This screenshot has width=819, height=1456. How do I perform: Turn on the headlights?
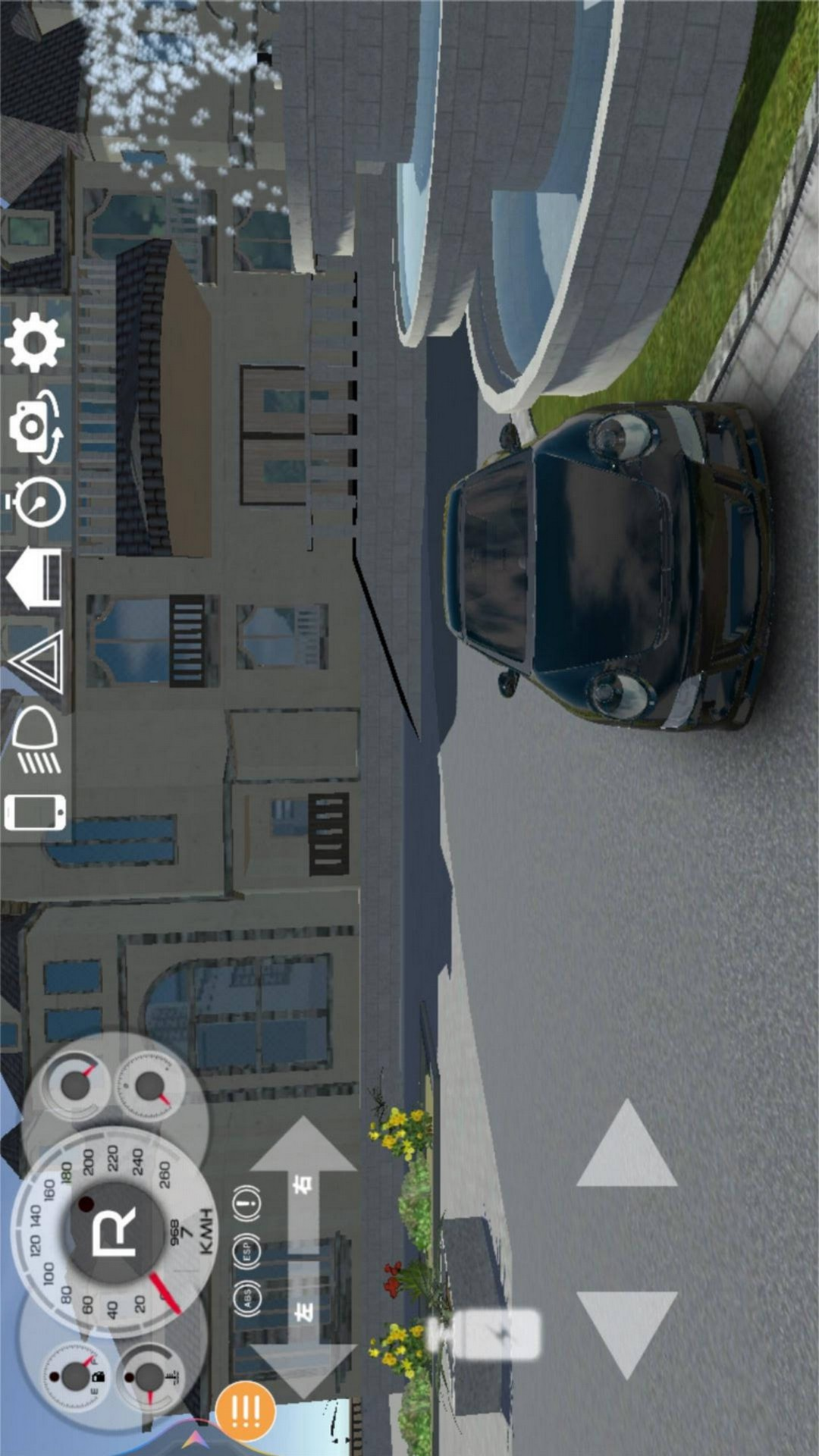(35, 739)
